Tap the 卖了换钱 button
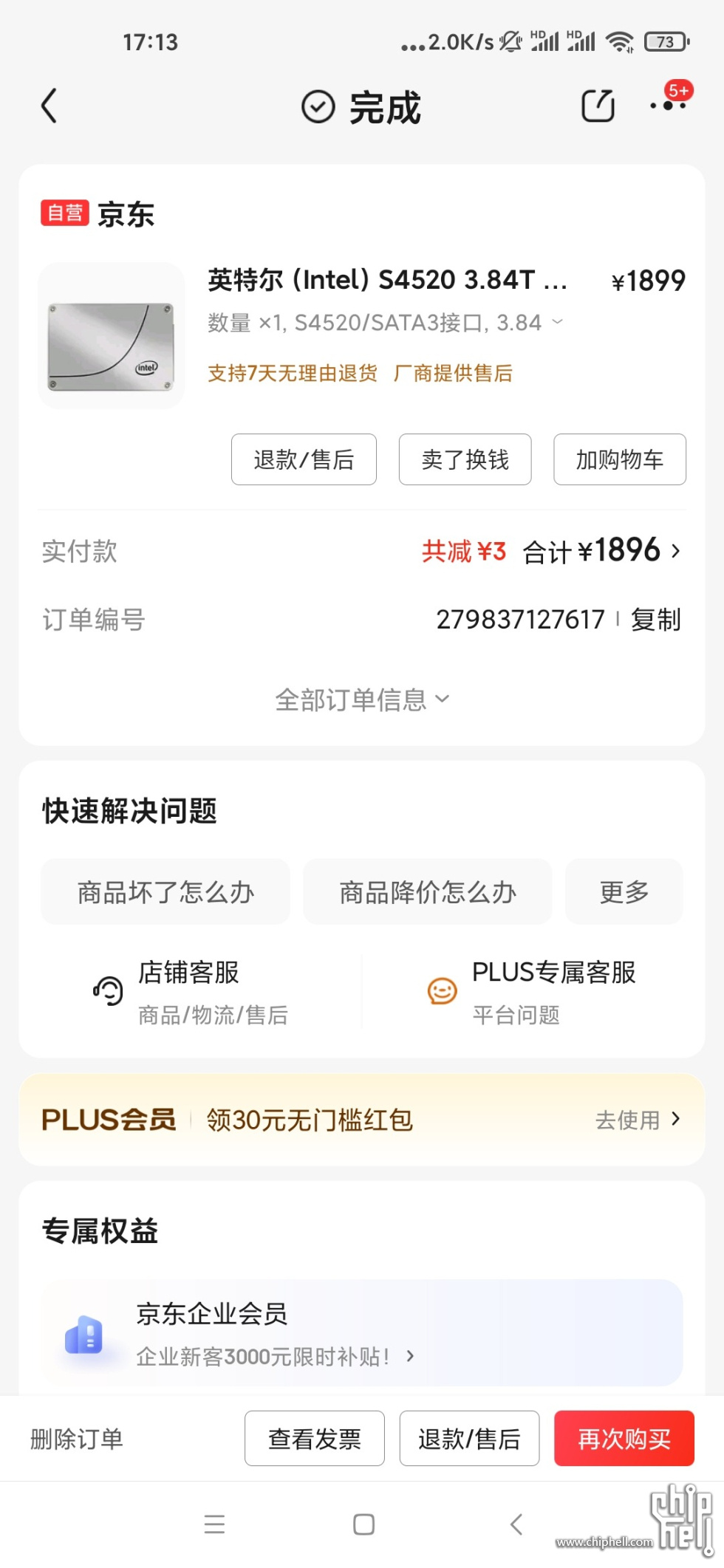Screen dimensions: 724x1568 [465, 459]
